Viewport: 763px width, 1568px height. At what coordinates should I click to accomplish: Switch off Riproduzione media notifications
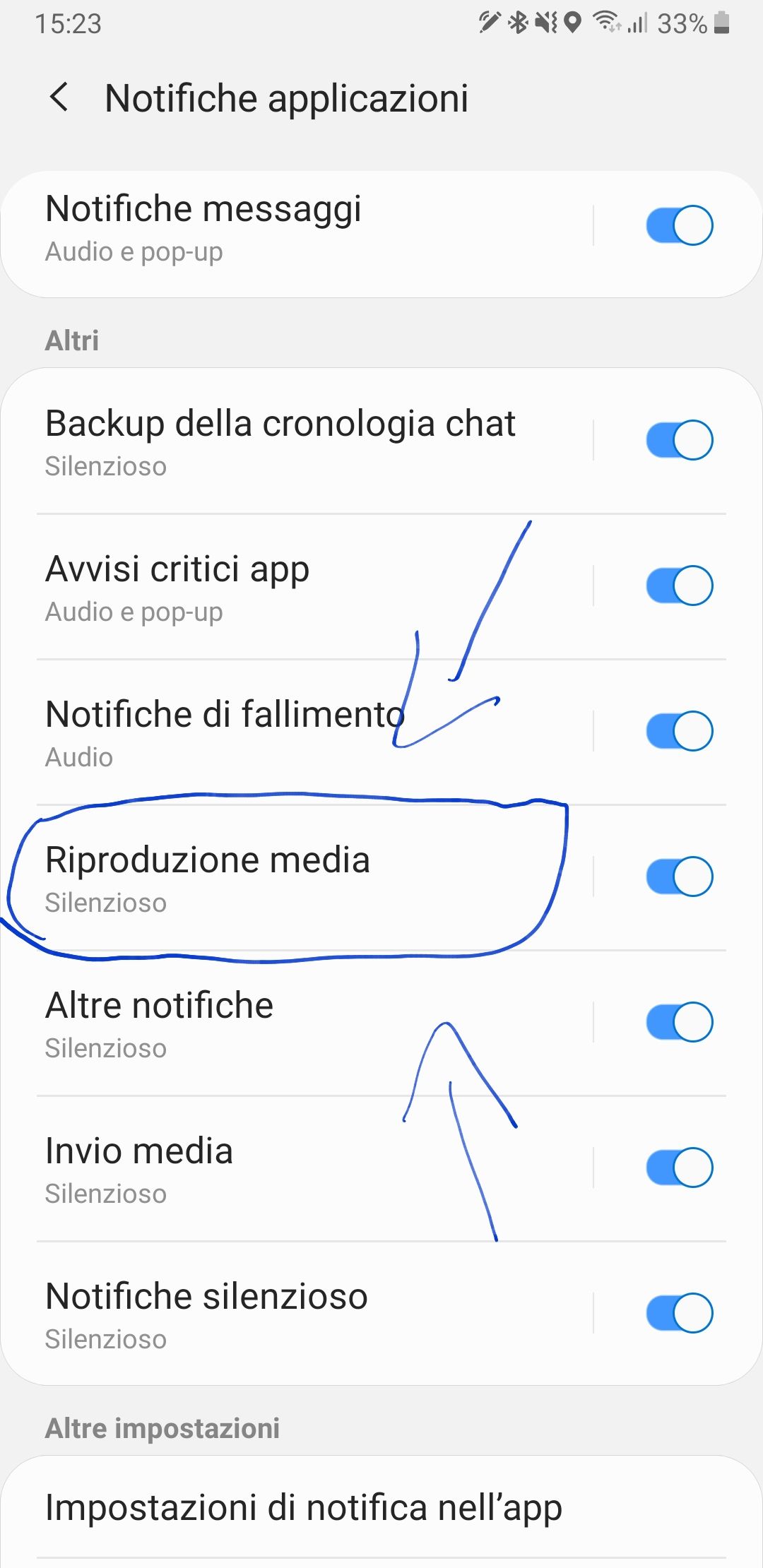pyautogui.click(x=679, y=877)
